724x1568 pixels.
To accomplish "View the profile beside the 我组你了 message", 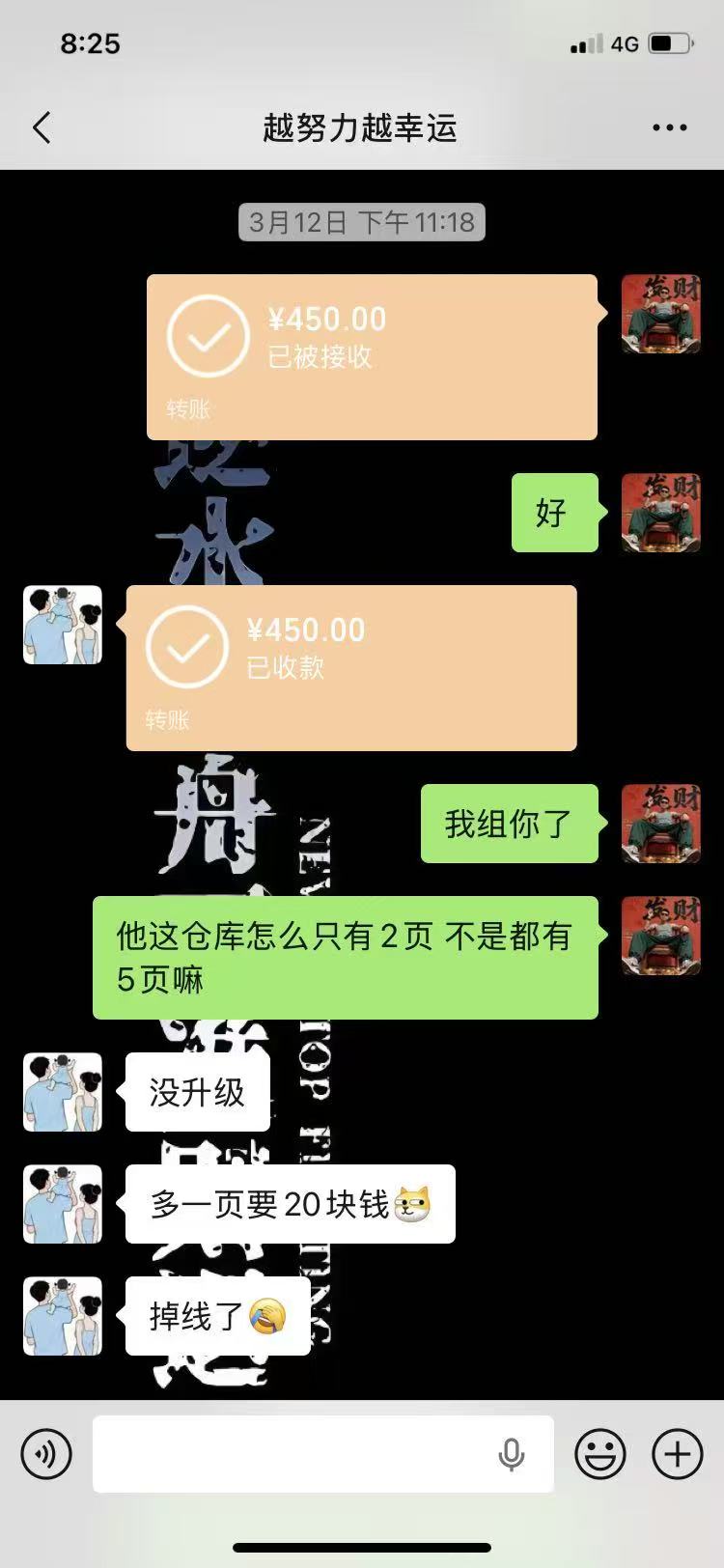I will (660, 824).
